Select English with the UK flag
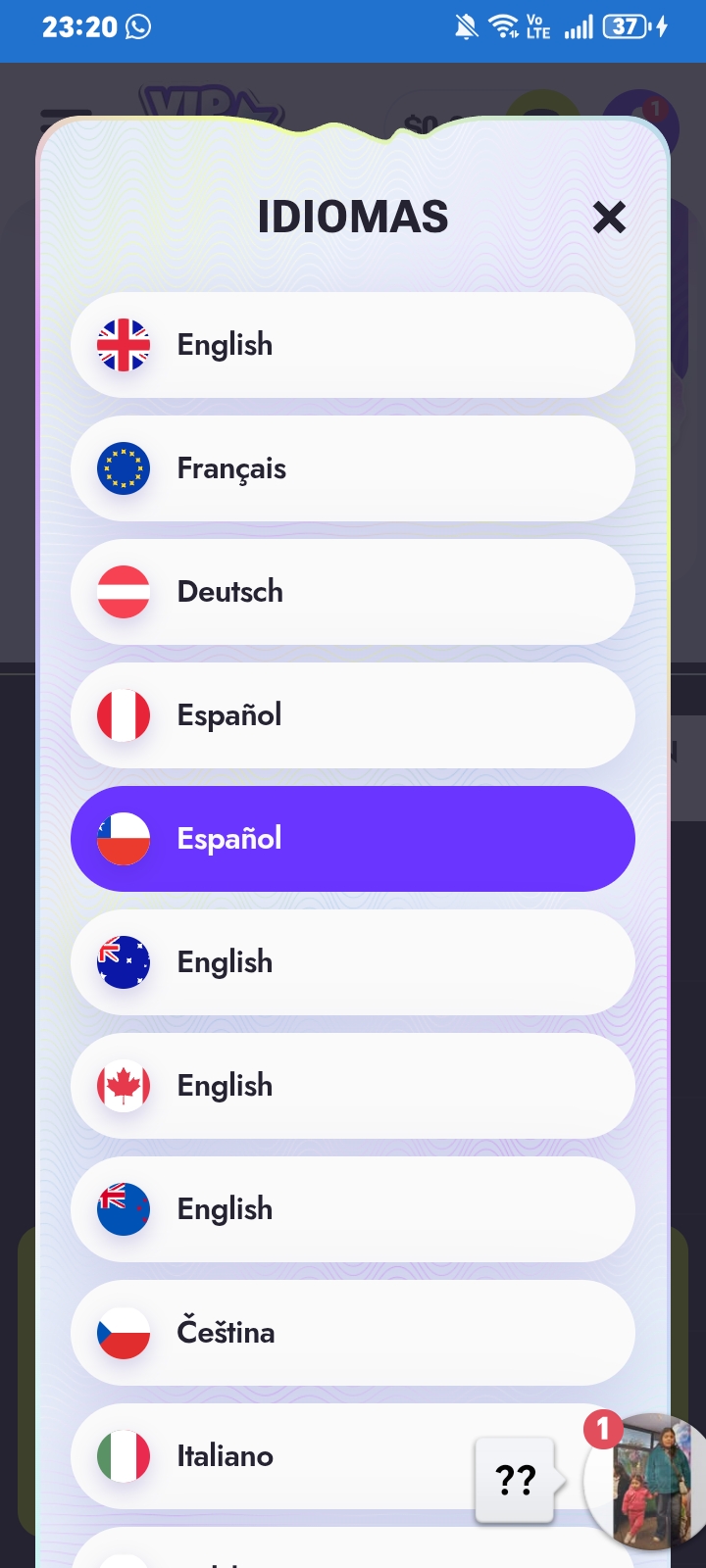 pyautogui.click(x=353, y=345)
